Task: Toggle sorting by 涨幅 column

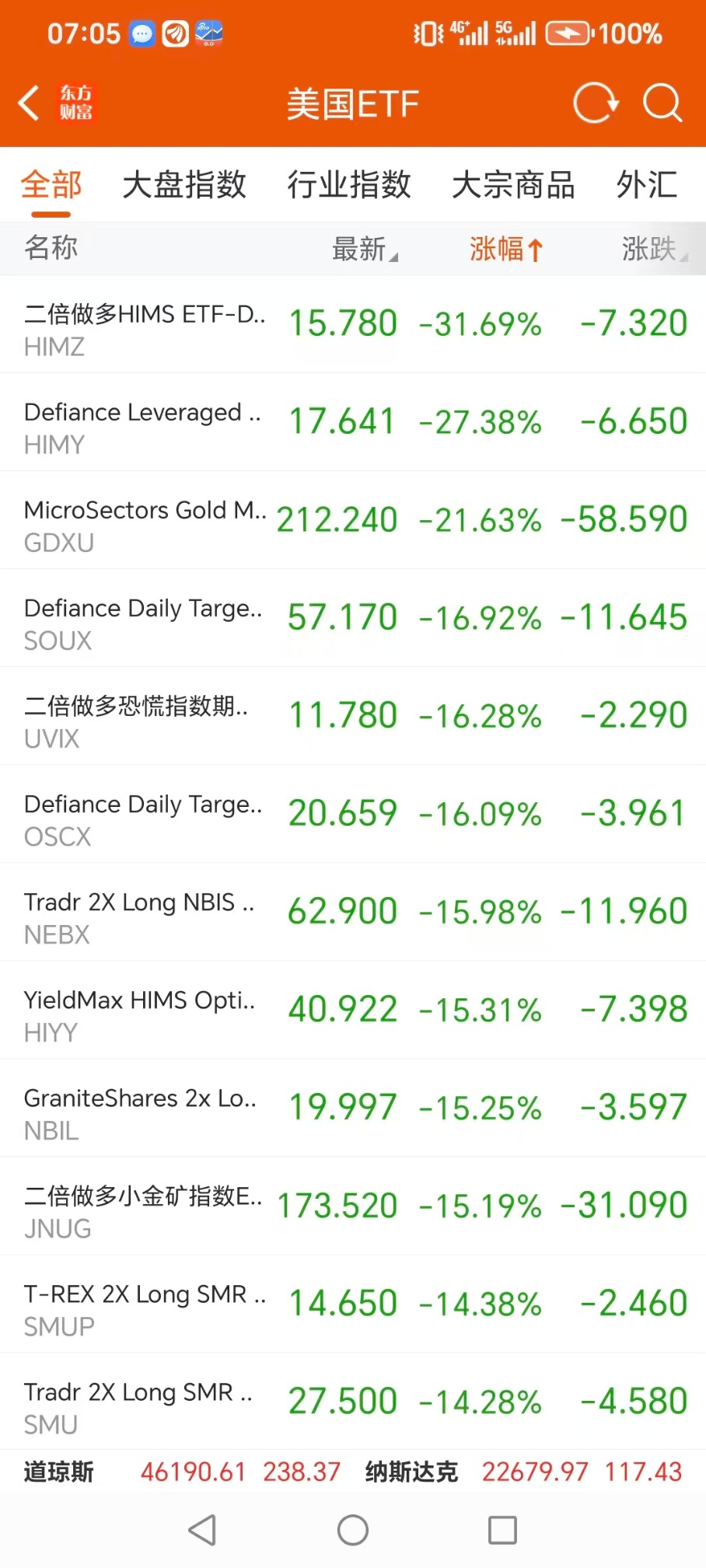Action: tap(505, 249)
